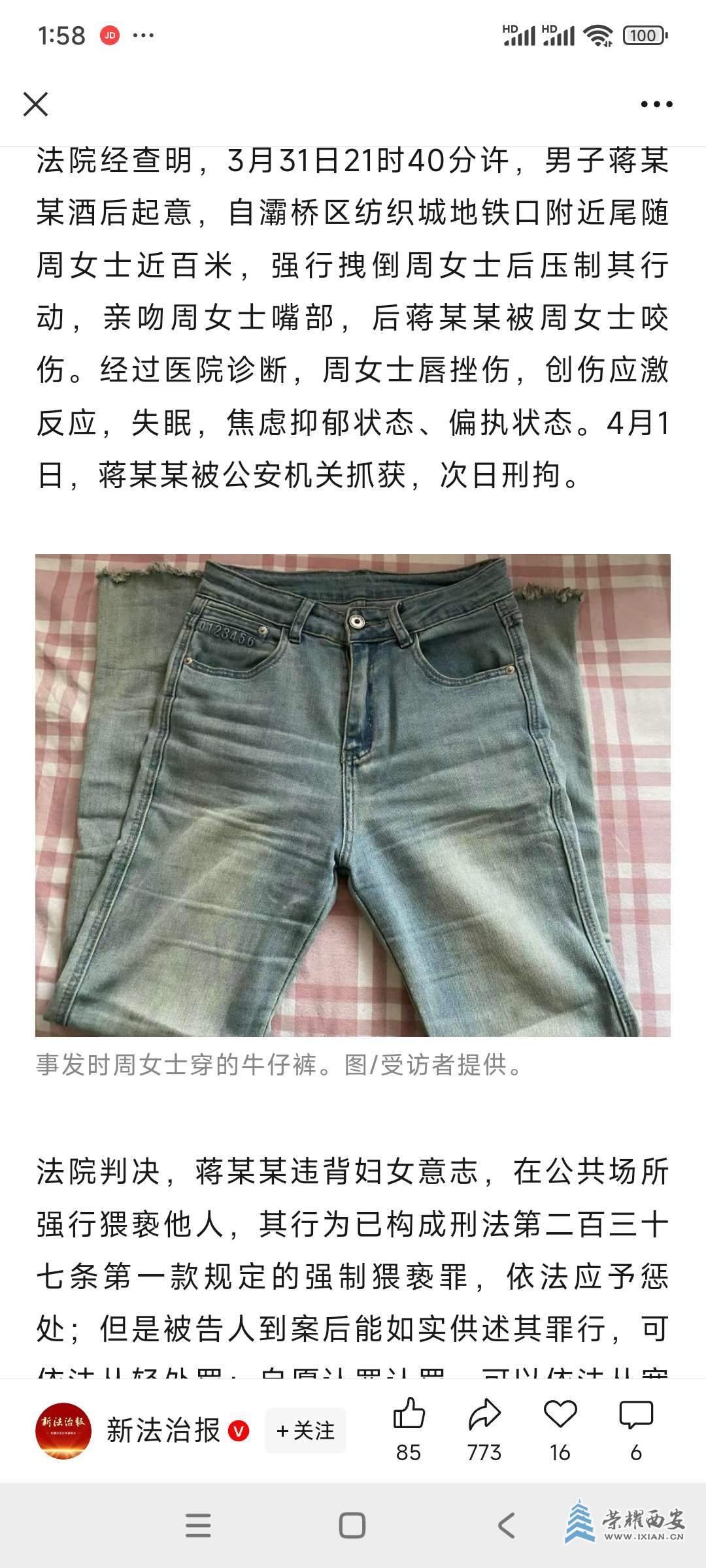
Task: Go back using system navigation
Action: [x=507, y=1526]
